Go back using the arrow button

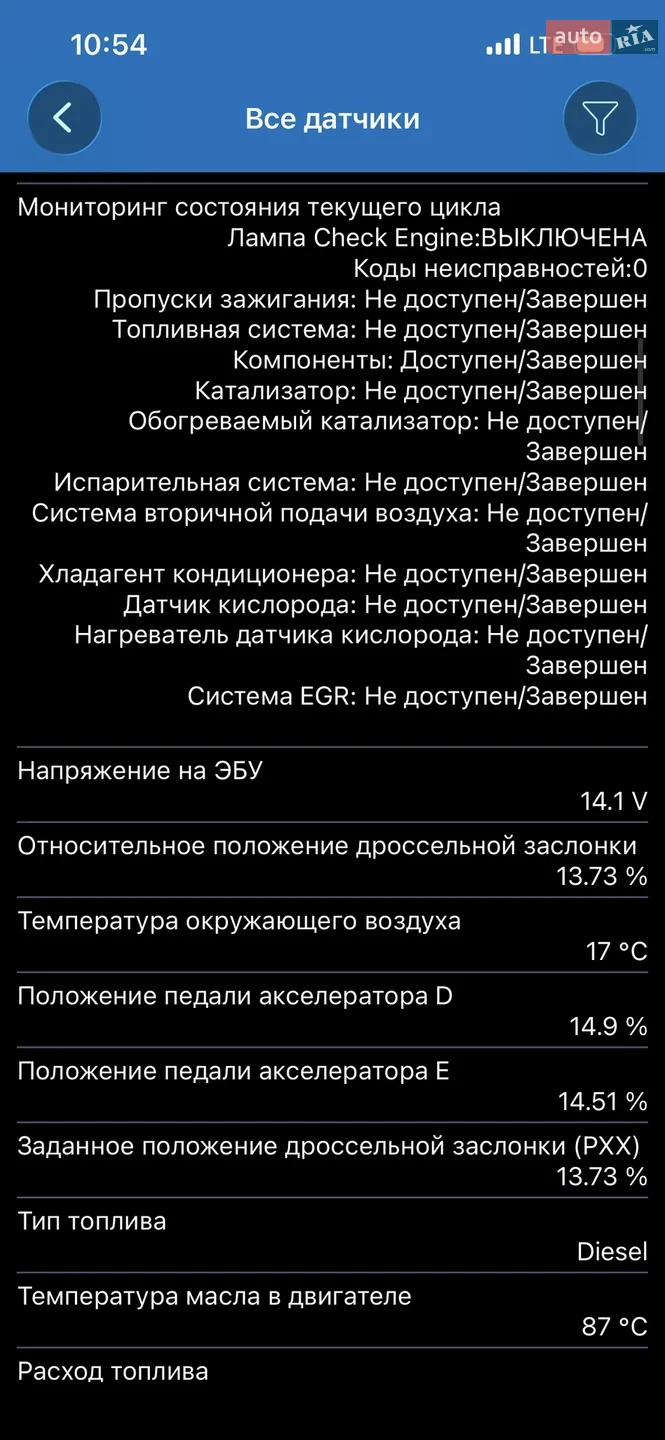click(64, 118)
